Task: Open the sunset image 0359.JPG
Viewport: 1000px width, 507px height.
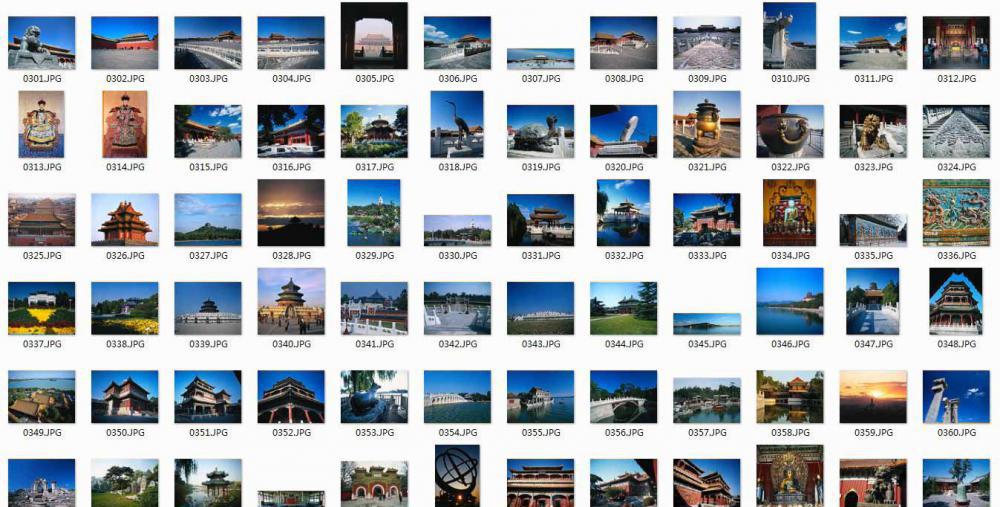Action: (x=873, y=396)
